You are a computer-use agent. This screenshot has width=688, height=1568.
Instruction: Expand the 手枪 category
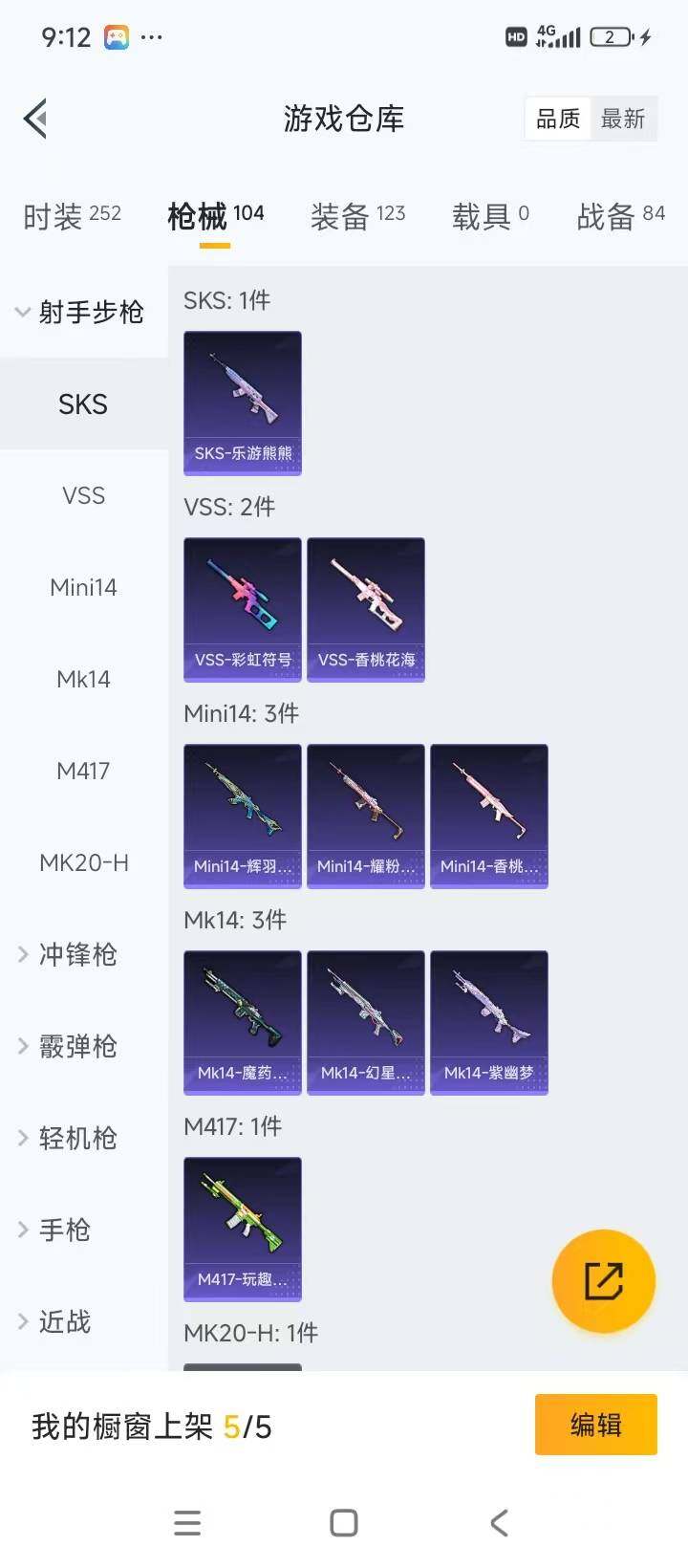click(63, 1230)
